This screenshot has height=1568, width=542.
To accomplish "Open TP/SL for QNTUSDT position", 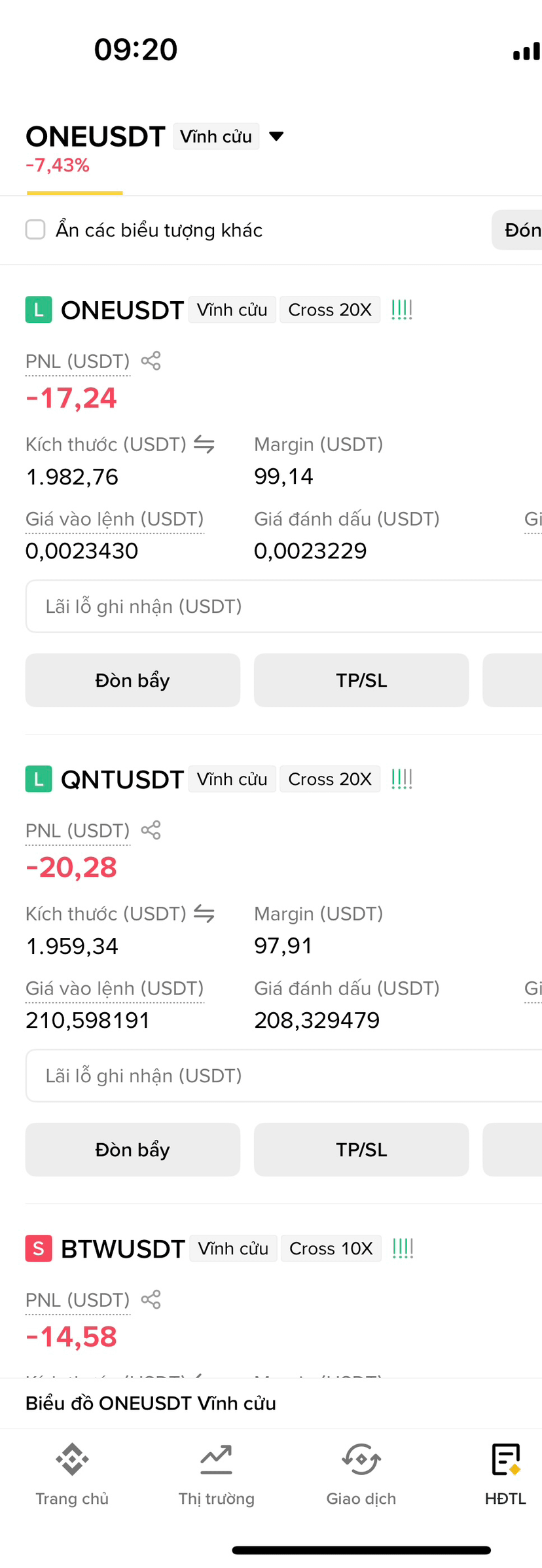I will tap(361, 1150).
